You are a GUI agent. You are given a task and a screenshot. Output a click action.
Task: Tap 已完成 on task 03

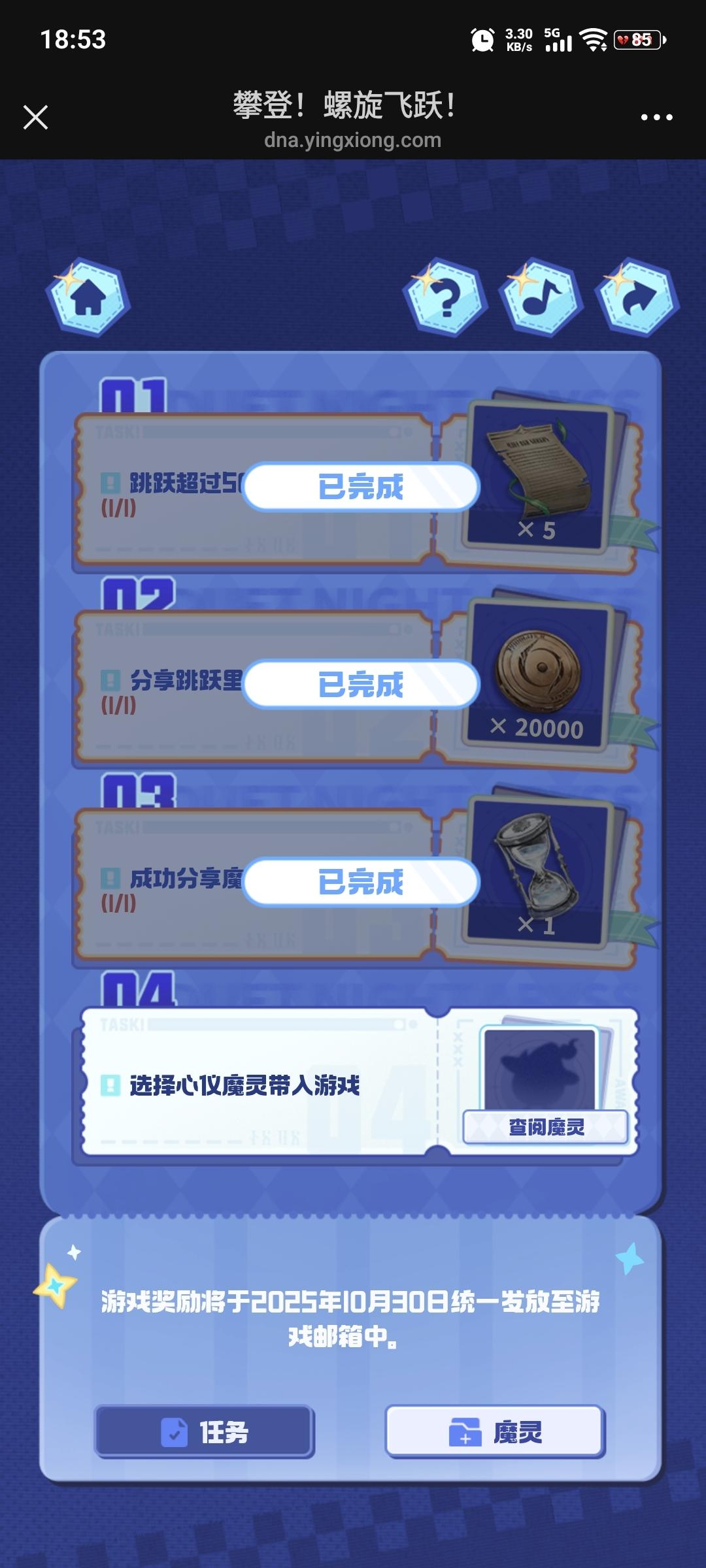[361, 882]
